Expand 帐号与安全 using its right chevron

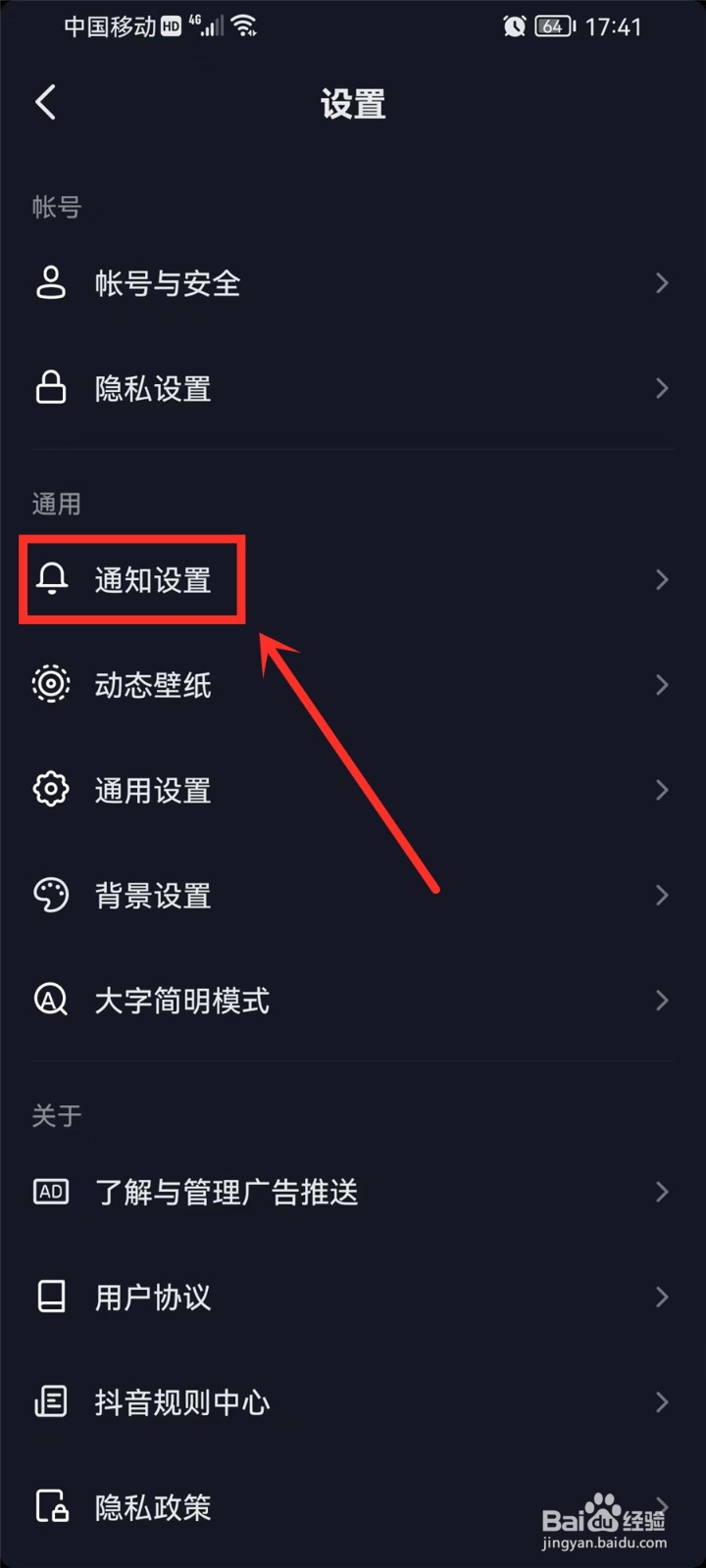pyautogui.click(x=662, y=283)
